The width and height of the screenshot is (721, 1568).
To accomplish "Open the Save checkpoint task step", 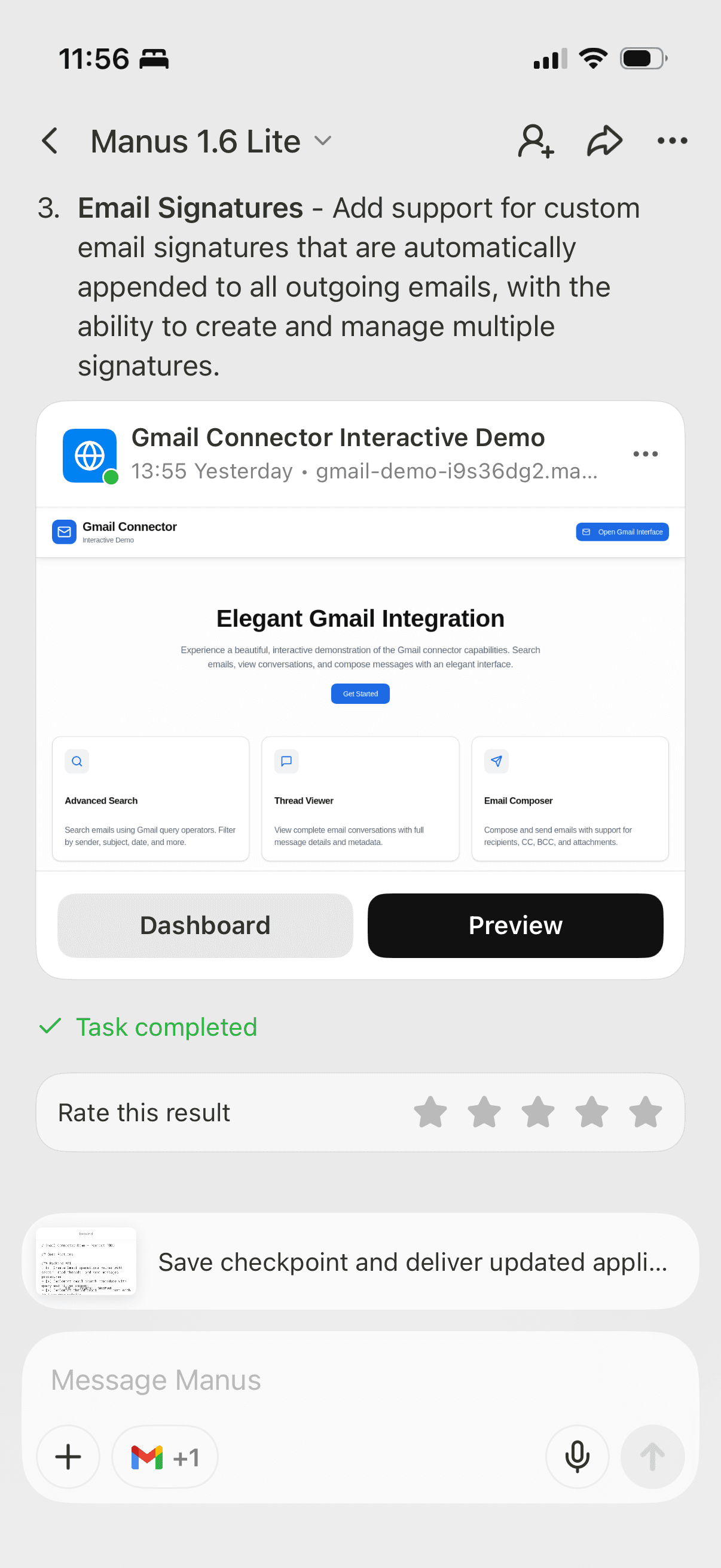I will pyautogui.click(x=360, y=1262).
